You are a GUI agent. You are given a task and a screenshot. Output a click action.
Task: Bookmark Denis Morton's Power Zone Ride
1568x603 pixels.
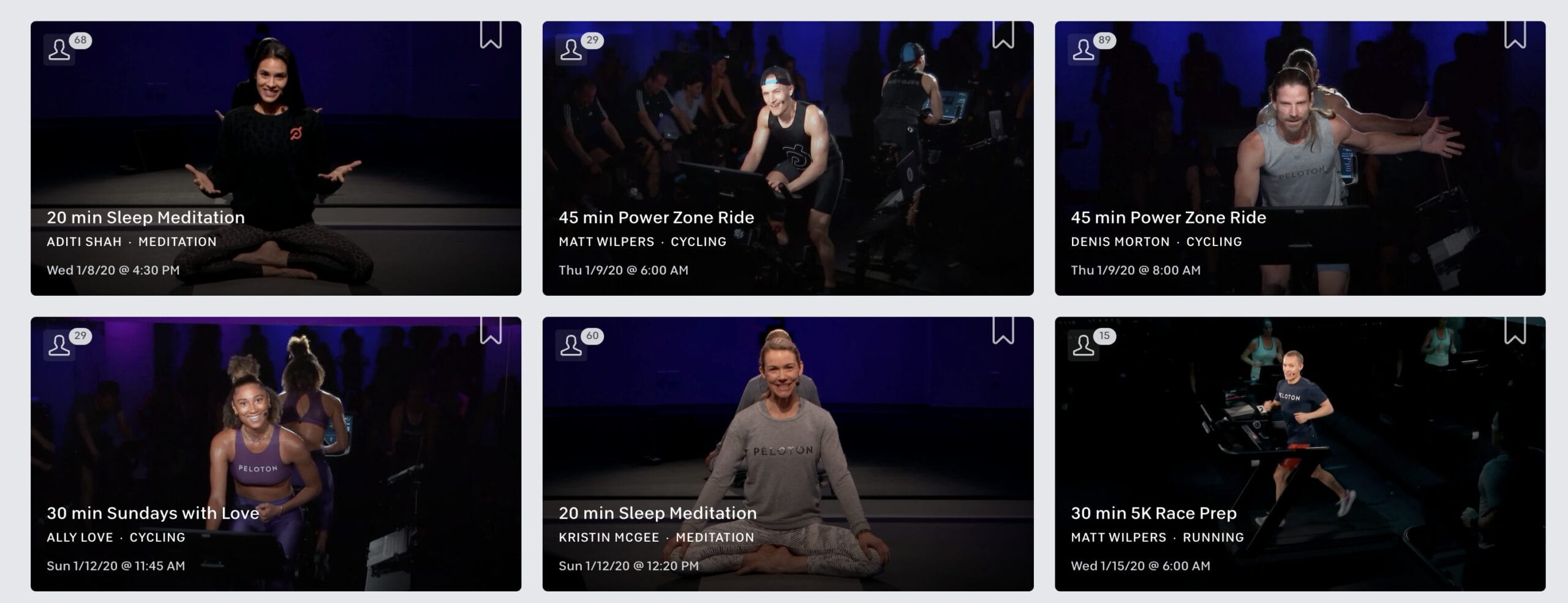(x=1515, y=34)
